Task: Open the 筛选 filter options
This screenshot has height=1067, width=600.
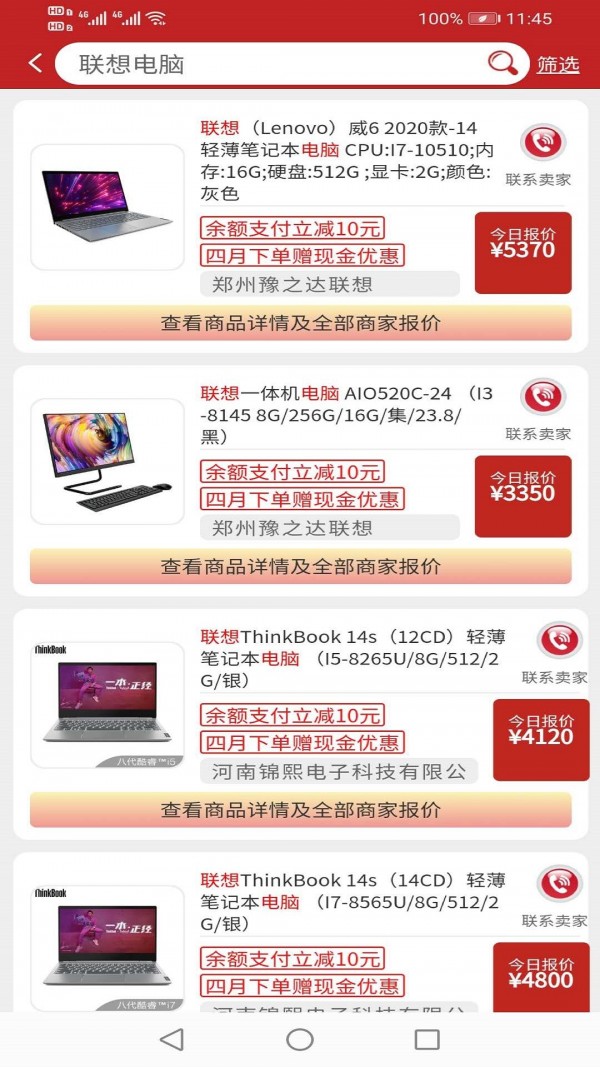Action: pos(558,65)
